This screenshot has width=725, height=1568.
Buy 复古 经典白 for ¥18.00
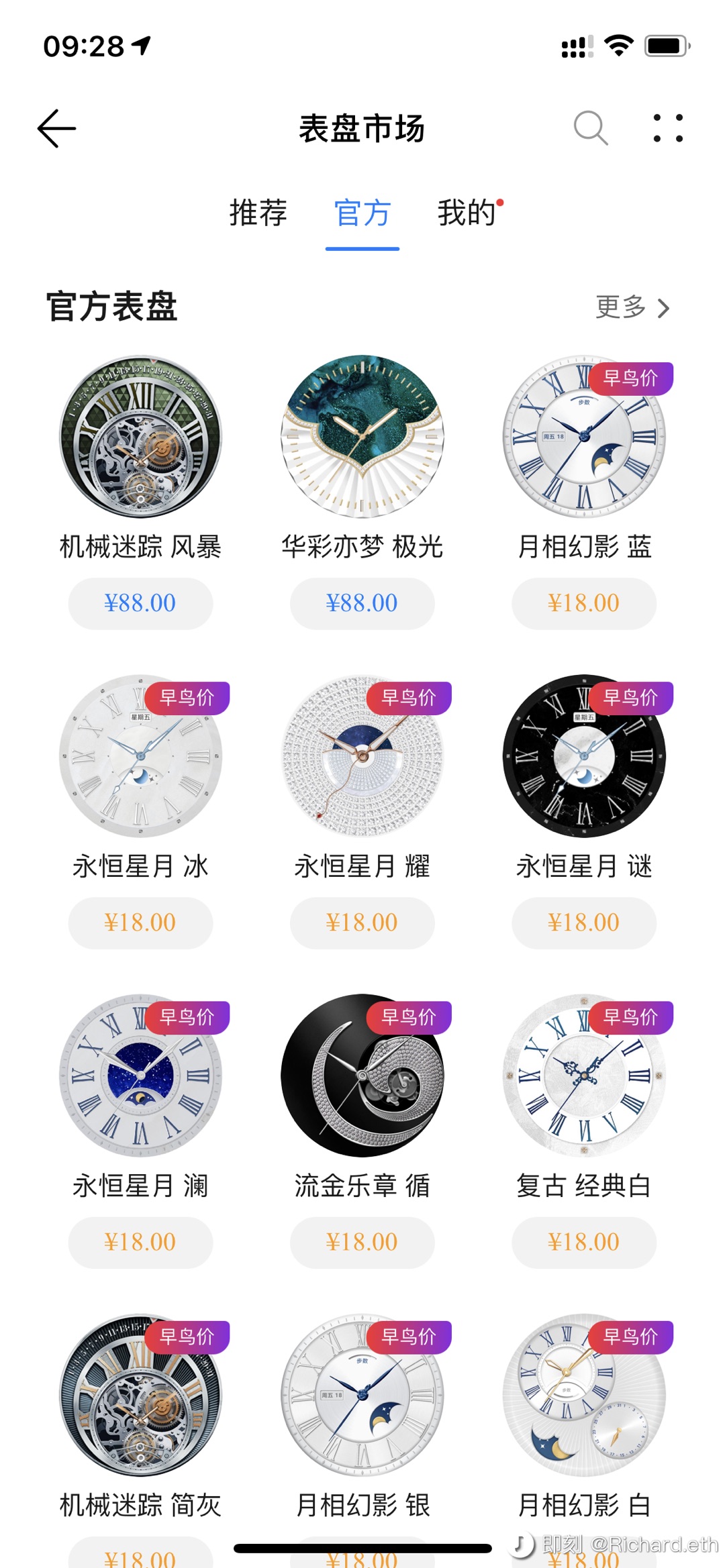click(584, 1242)
